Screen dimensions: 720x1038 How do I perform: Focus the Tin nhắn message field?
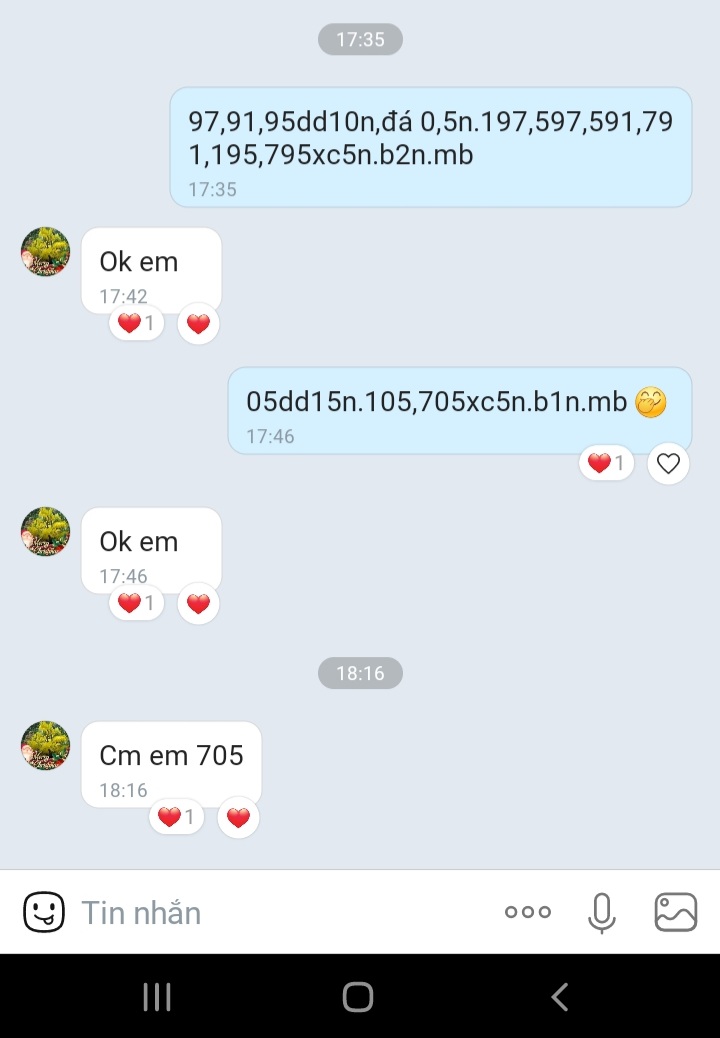(280, 912)
